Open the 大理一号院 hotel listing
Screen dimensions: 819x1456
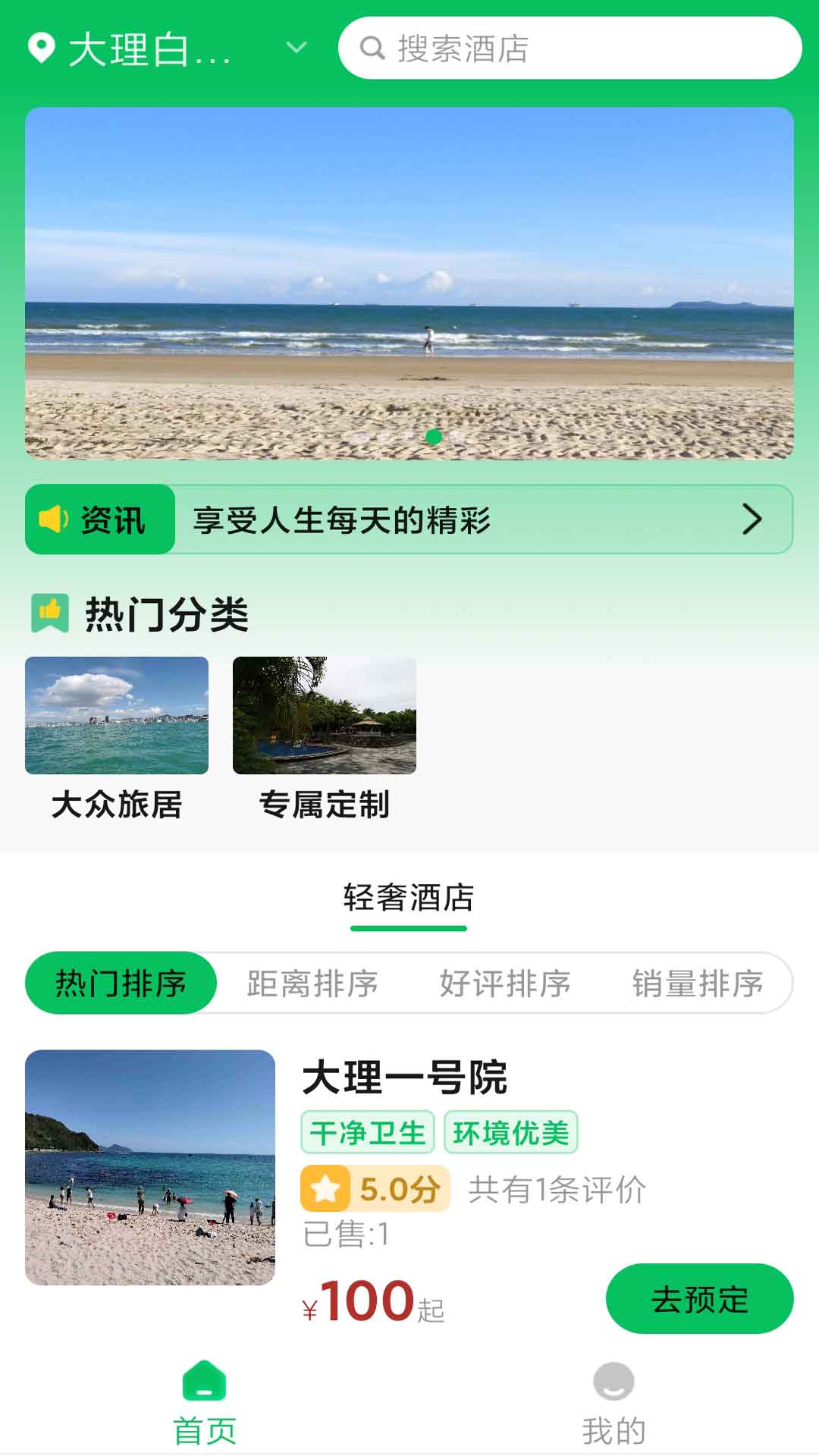click(407, 1074)
